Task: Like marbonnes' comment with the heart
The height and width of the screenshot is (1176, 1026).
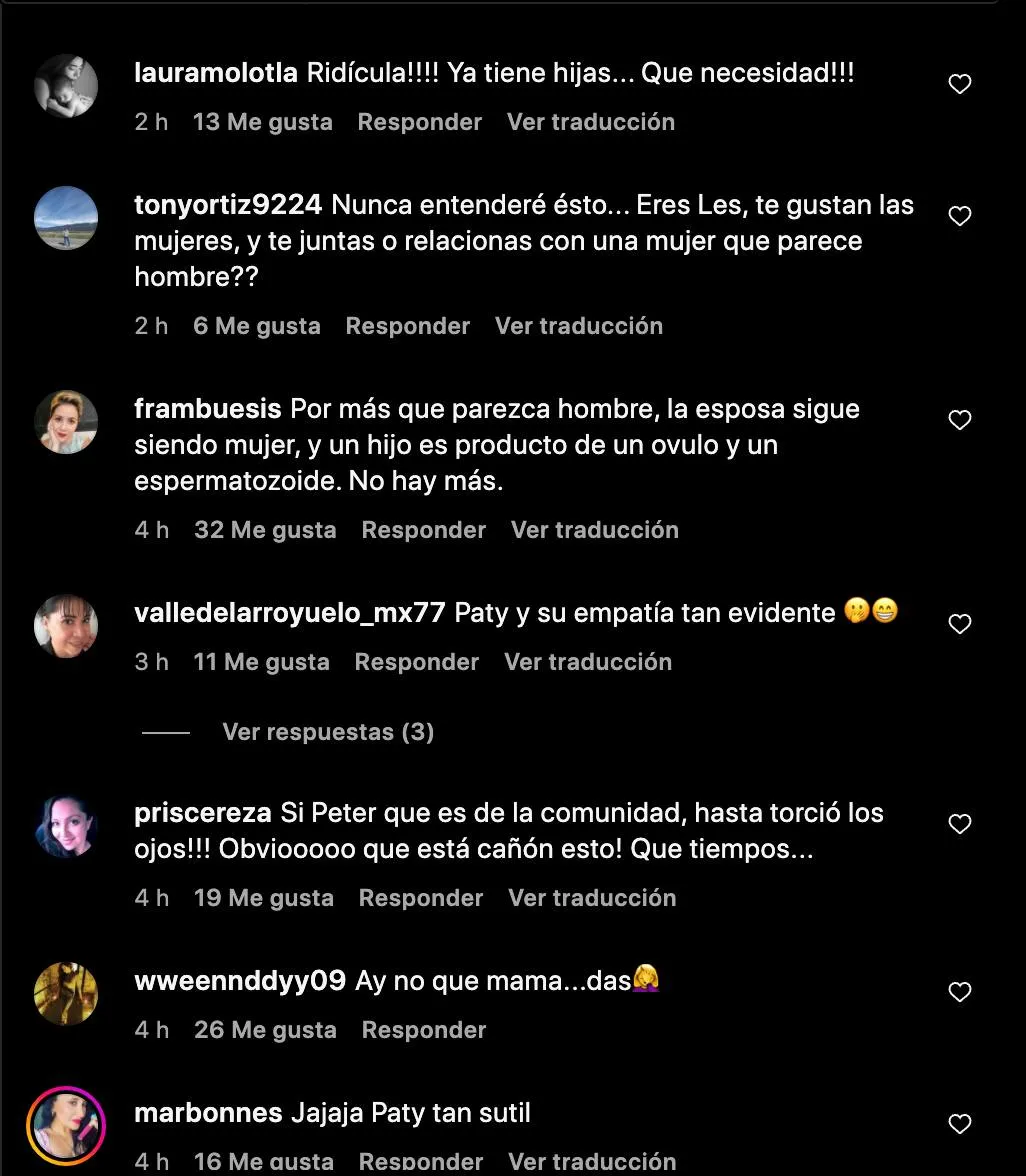Action: tap(959, 1124)
